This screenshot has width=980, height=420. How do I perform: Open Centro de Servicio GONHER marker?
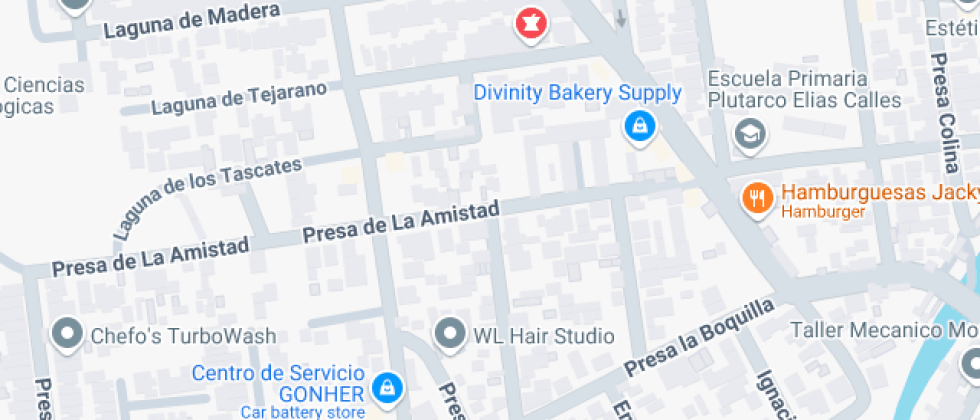click(388, 389)
